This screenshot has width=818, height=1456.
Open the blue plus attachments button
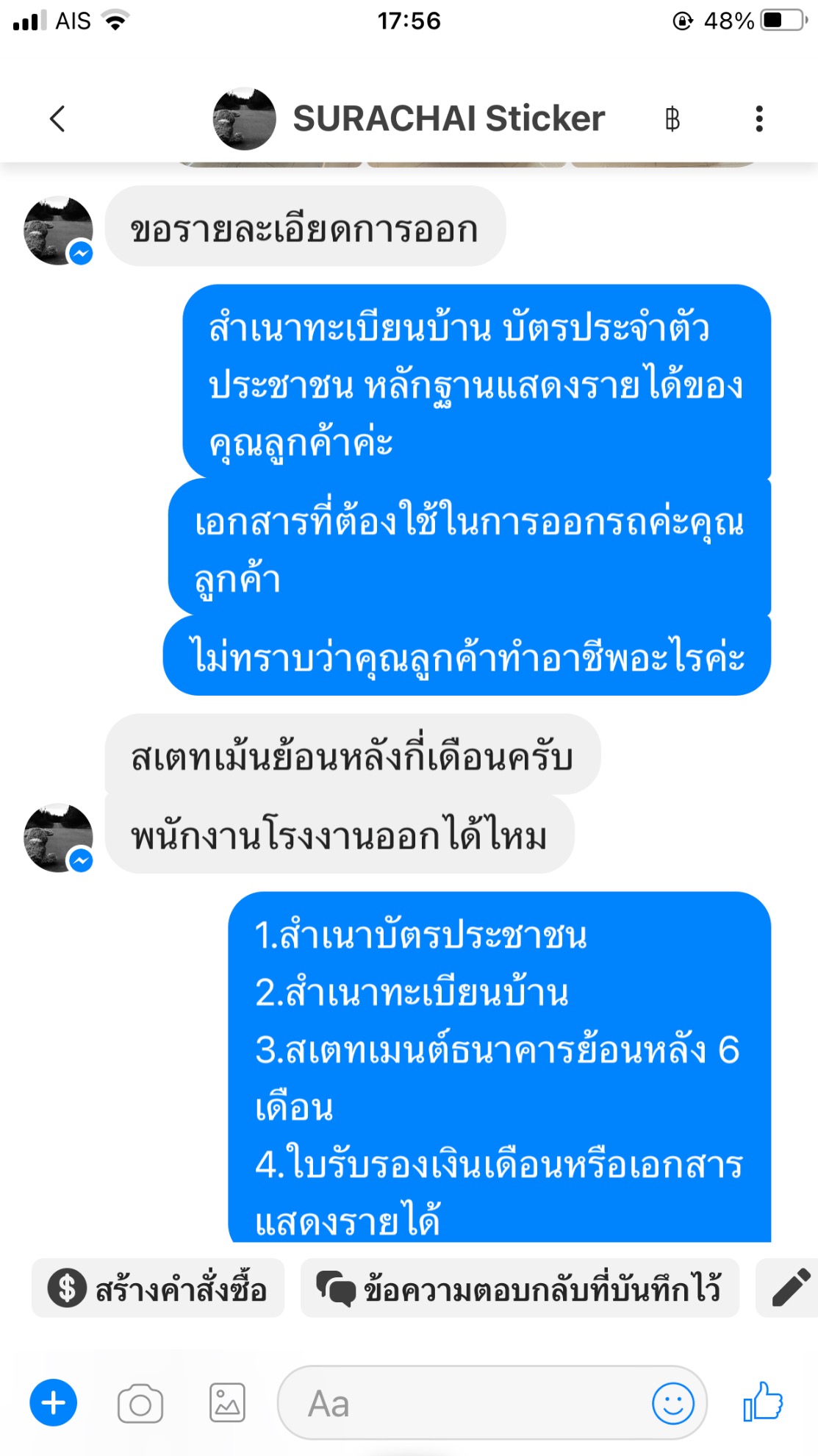coord(53,1403)
